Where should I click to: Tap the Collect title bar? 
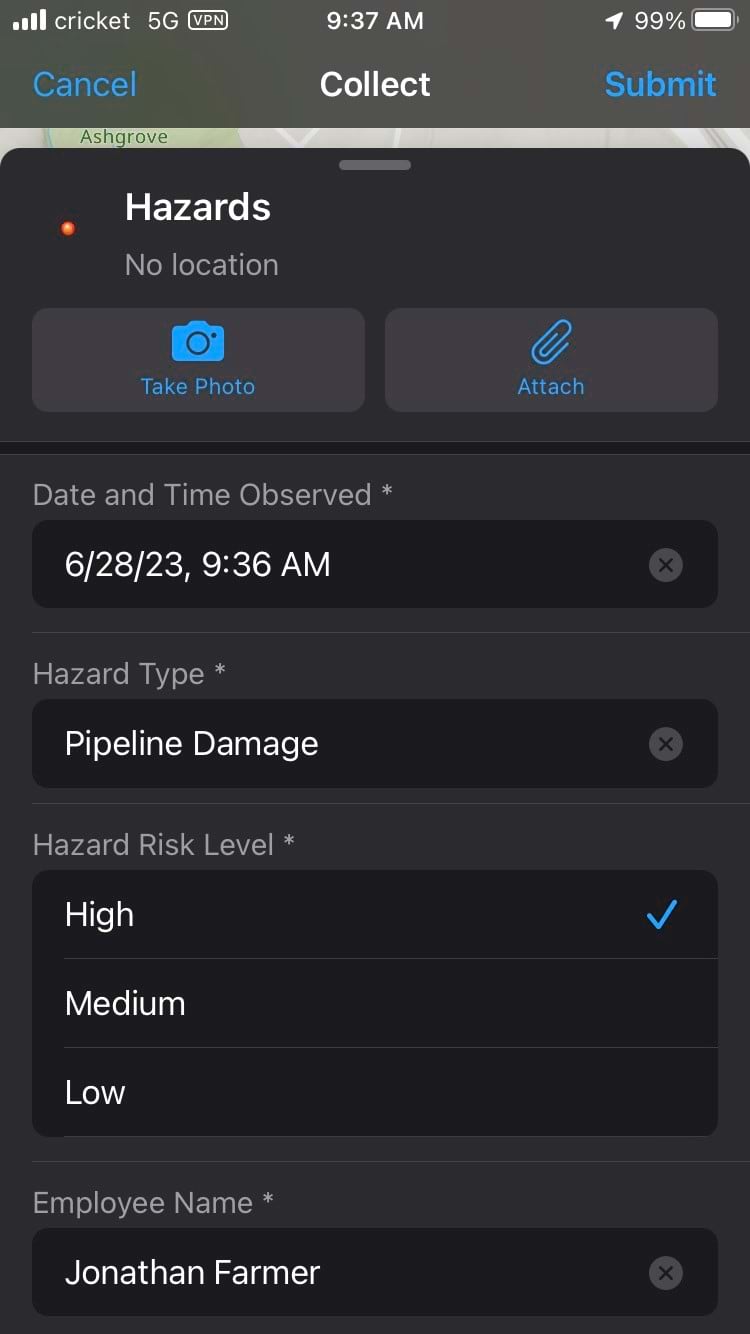tap(375, 84)
